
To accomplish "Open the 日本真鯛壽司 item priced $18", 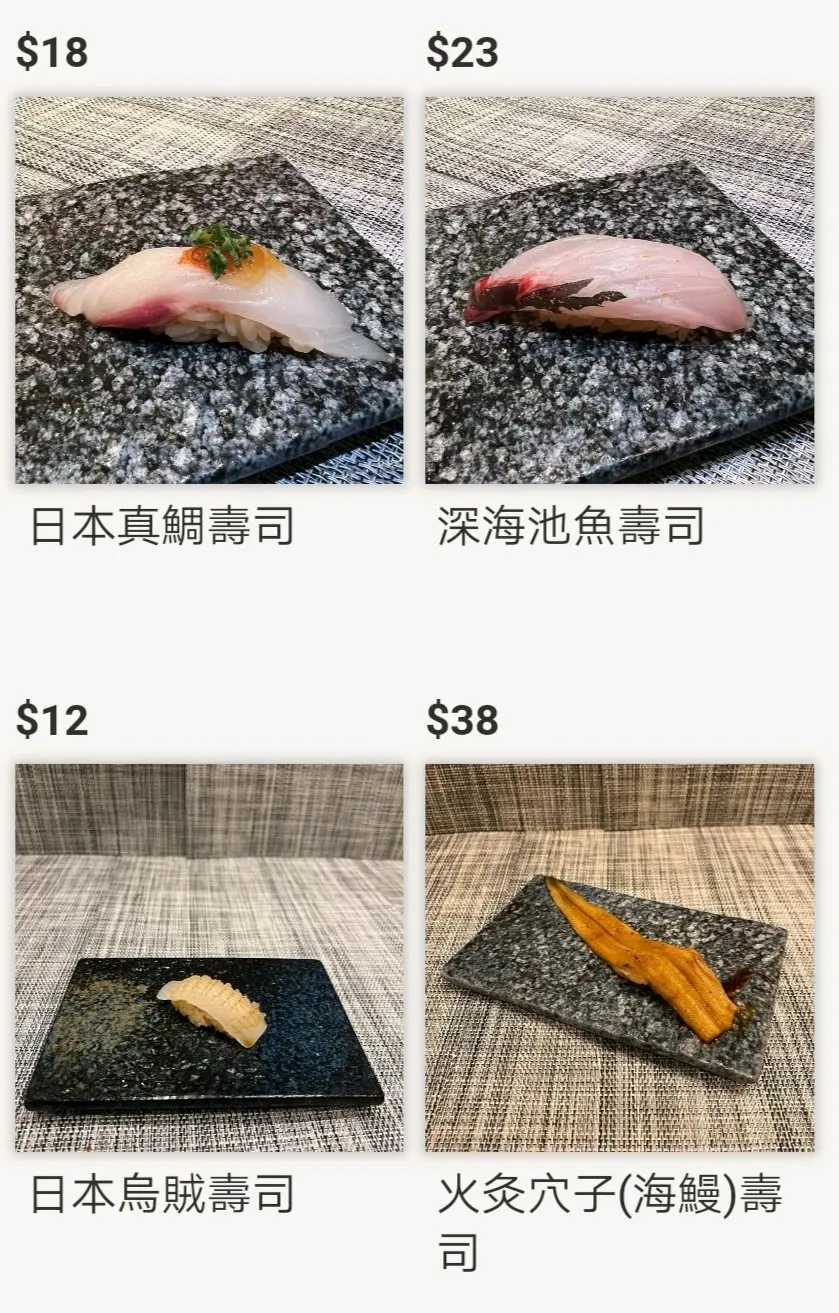I will click(209, 290).
